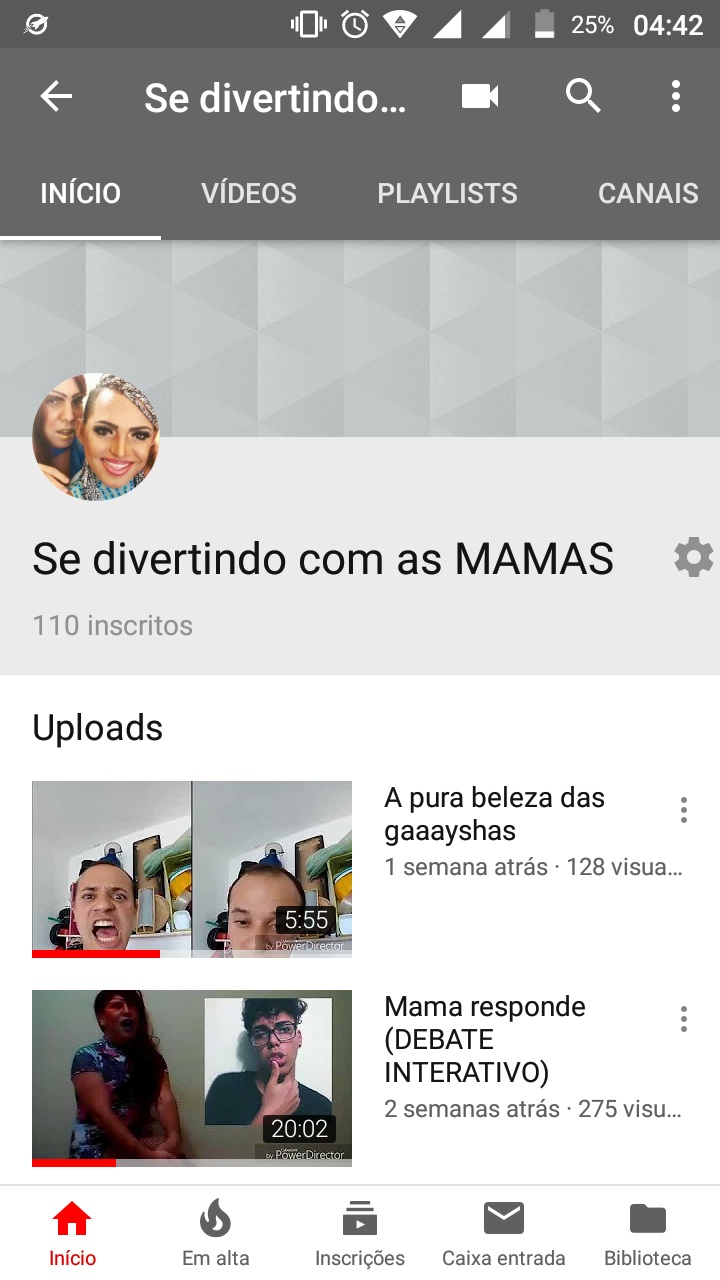Tap the channel profile picture
The height and width of the screenshot is (1280, 720).
(96, 437)
